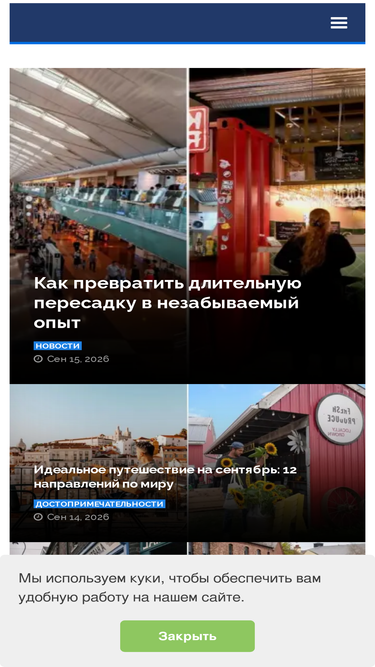Screen dimensions: 375x667
Task: Read the 12 September destinations article
Action: point(165,477)
